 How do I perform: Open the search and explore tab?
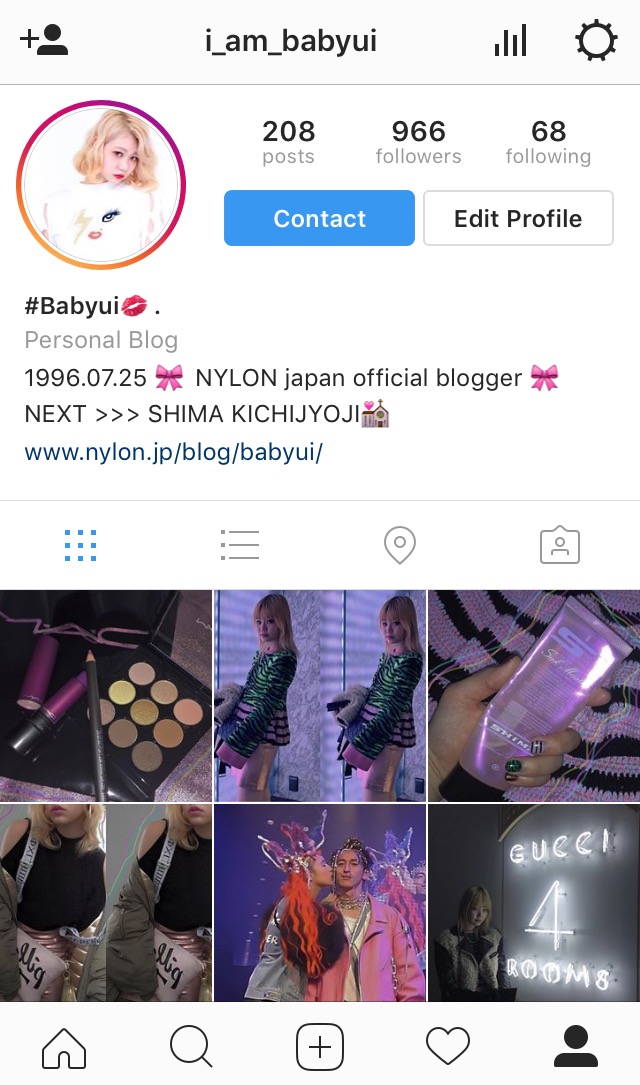pyautogui.click(x=191, y=1047)
